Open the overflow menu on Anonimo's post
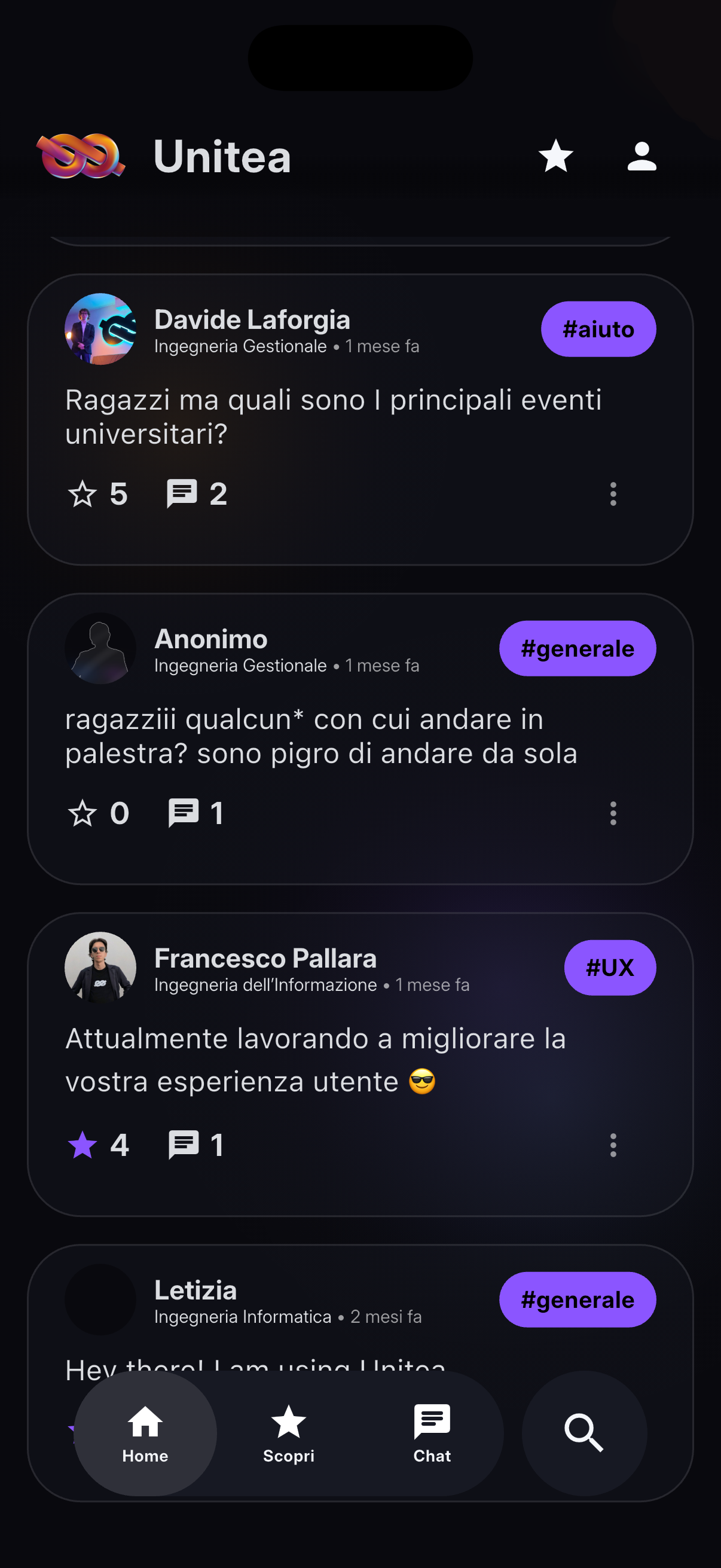Image resolution: width=721 pixels, height=1568 pixels. [x=613, y=813]
